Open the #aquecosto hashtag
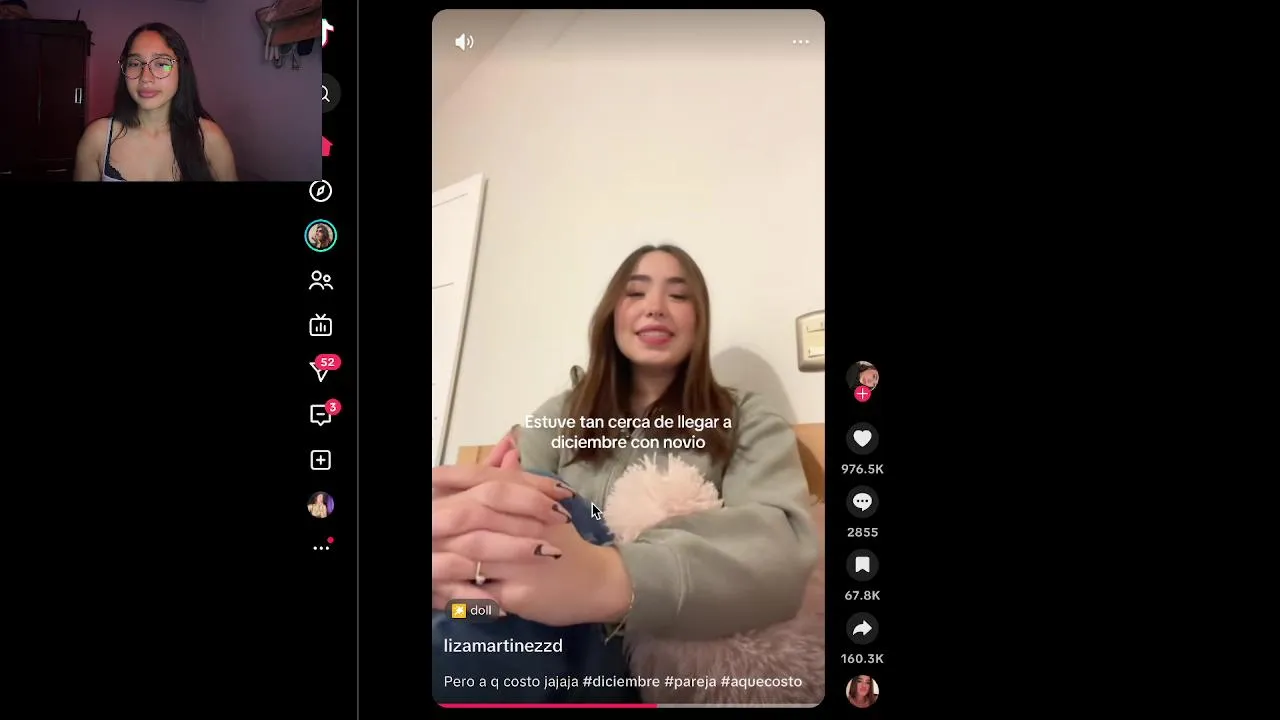The image size is (1280, 720). click(x=761, y=681)
